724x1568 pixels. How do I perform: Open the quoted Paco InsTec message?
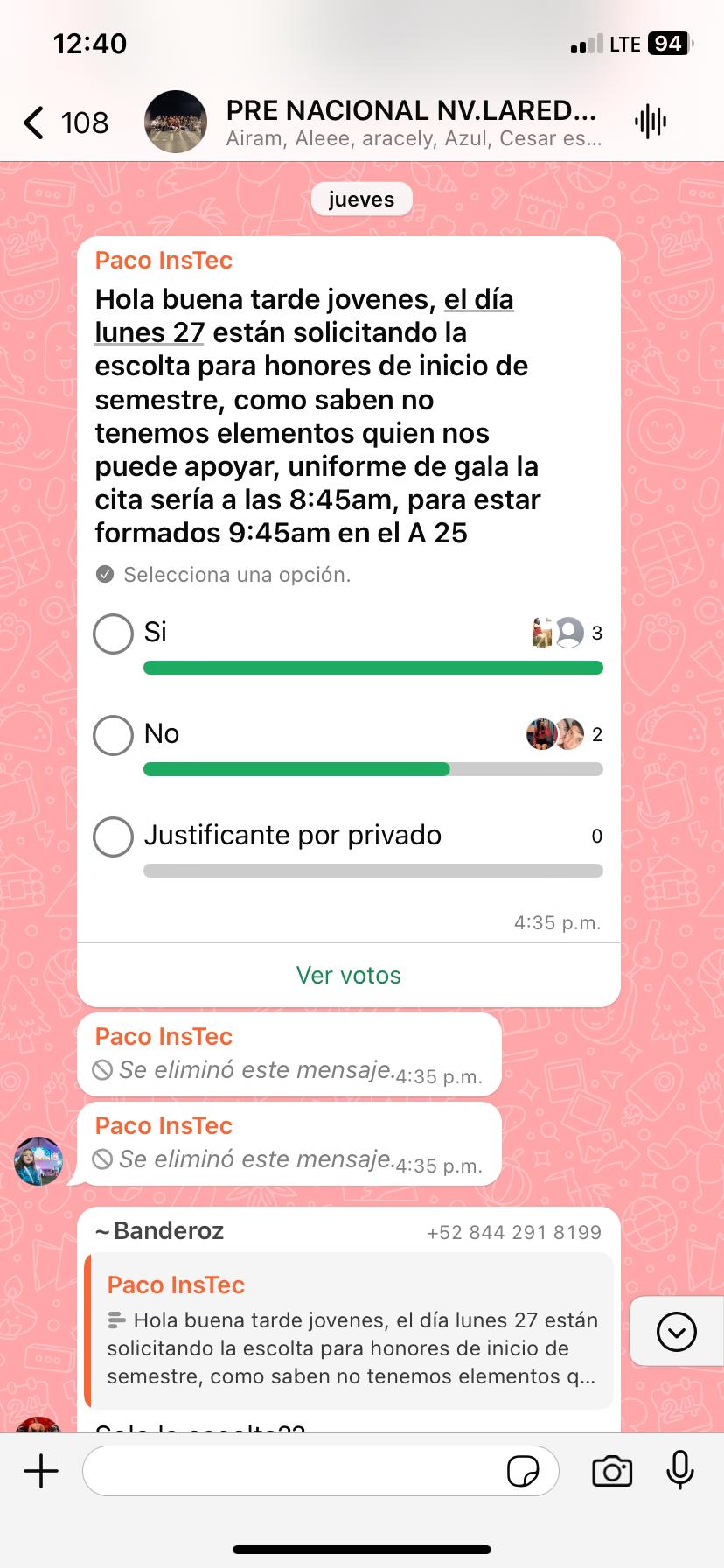(350, 1330)
